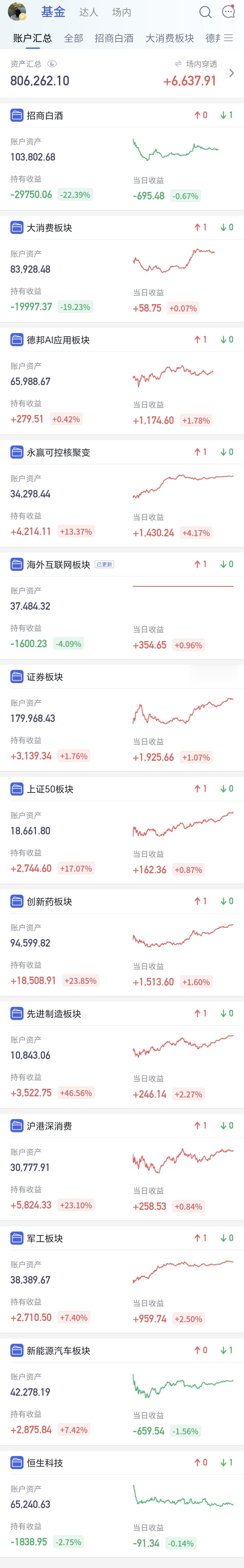Select the 大消费板块 account tab

[x=170, y=38]
